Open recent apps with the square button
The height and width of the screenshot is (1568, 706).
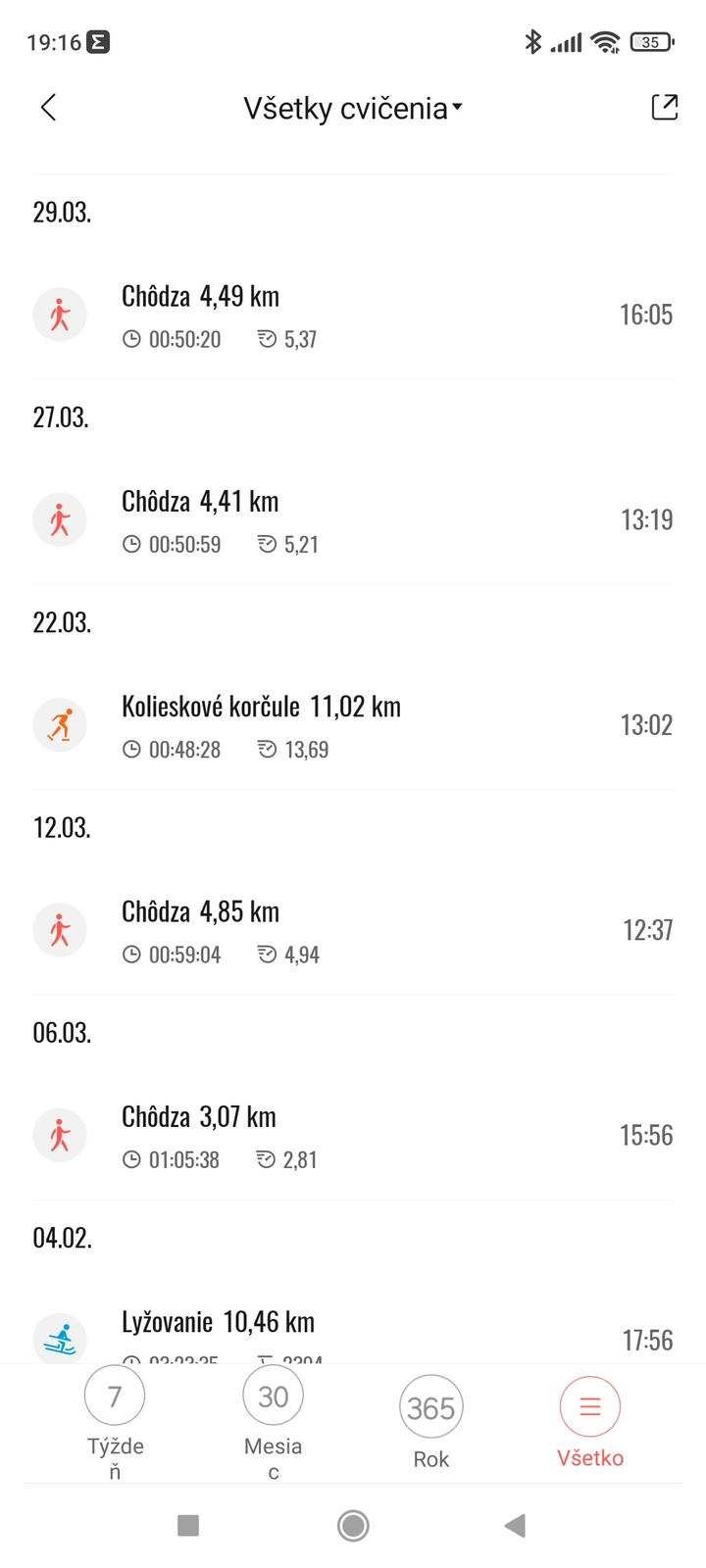(x=188, y=1525)
